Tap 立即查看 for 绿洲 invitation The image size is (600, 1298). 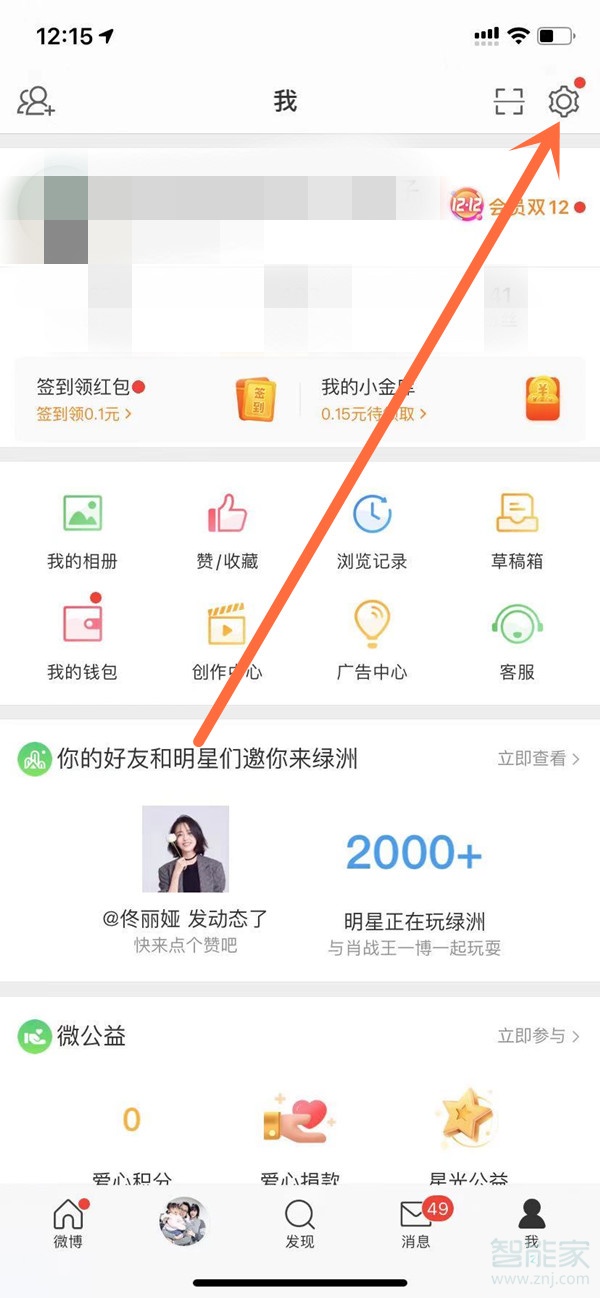538,759
